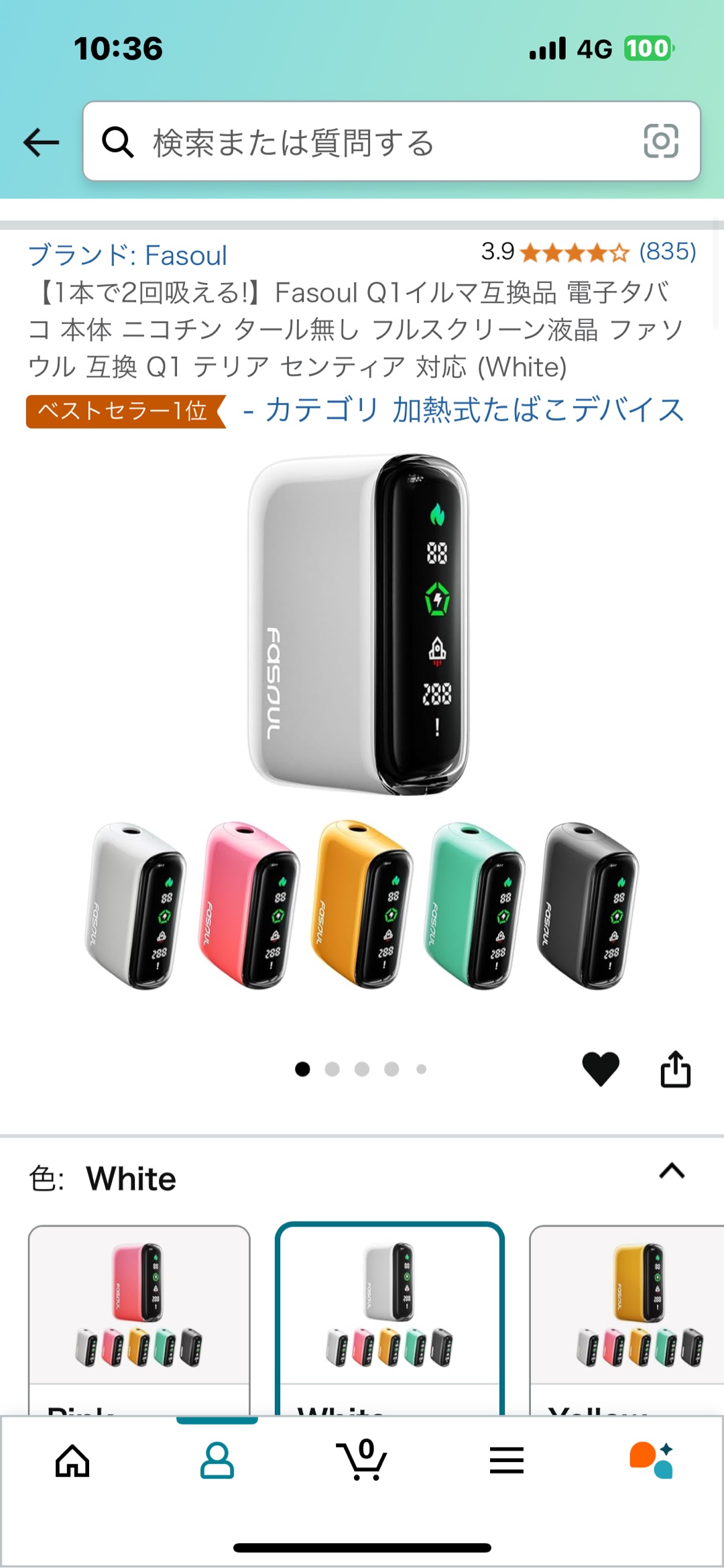Viewport: 724px width, 1568px height.
Task: Select the White color option
Action: [x=389, y=1318]
